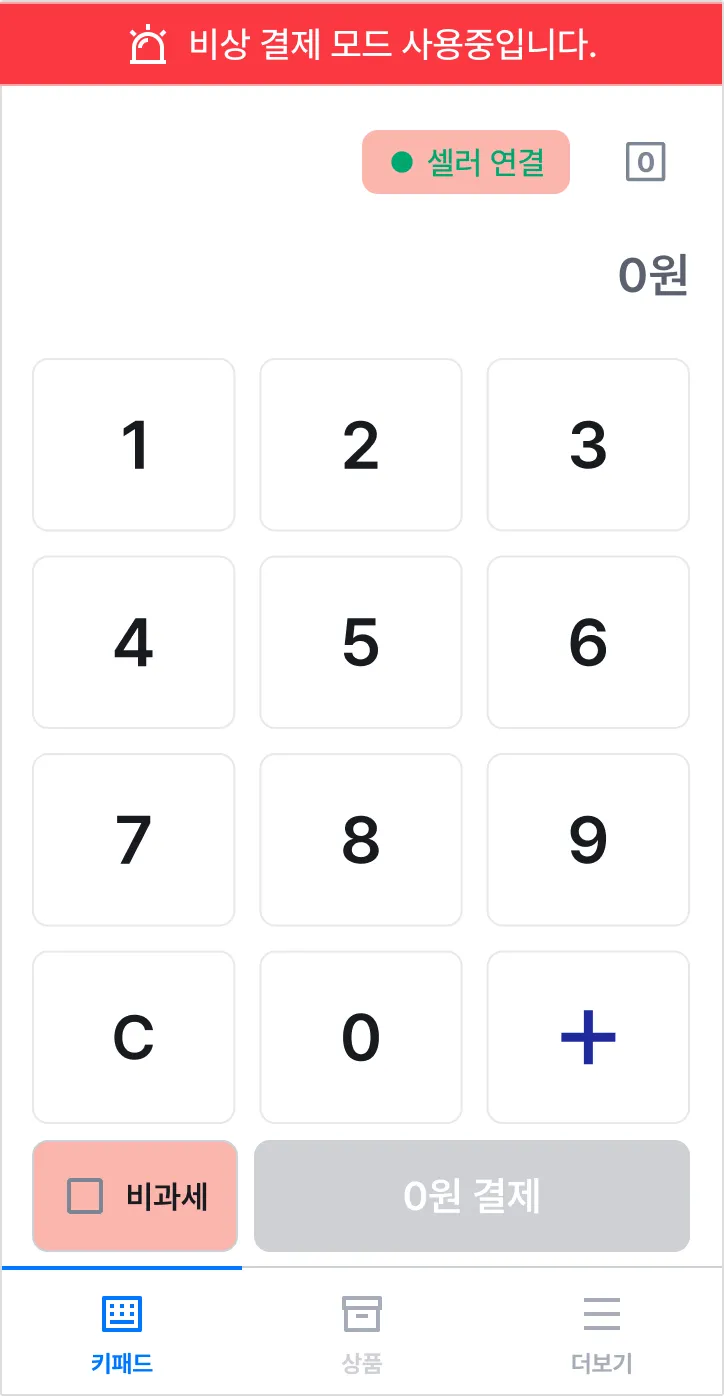This screenshot has height=1396, width=724.
Task: Switch to the 키패드 tab
Action: 122,1332
